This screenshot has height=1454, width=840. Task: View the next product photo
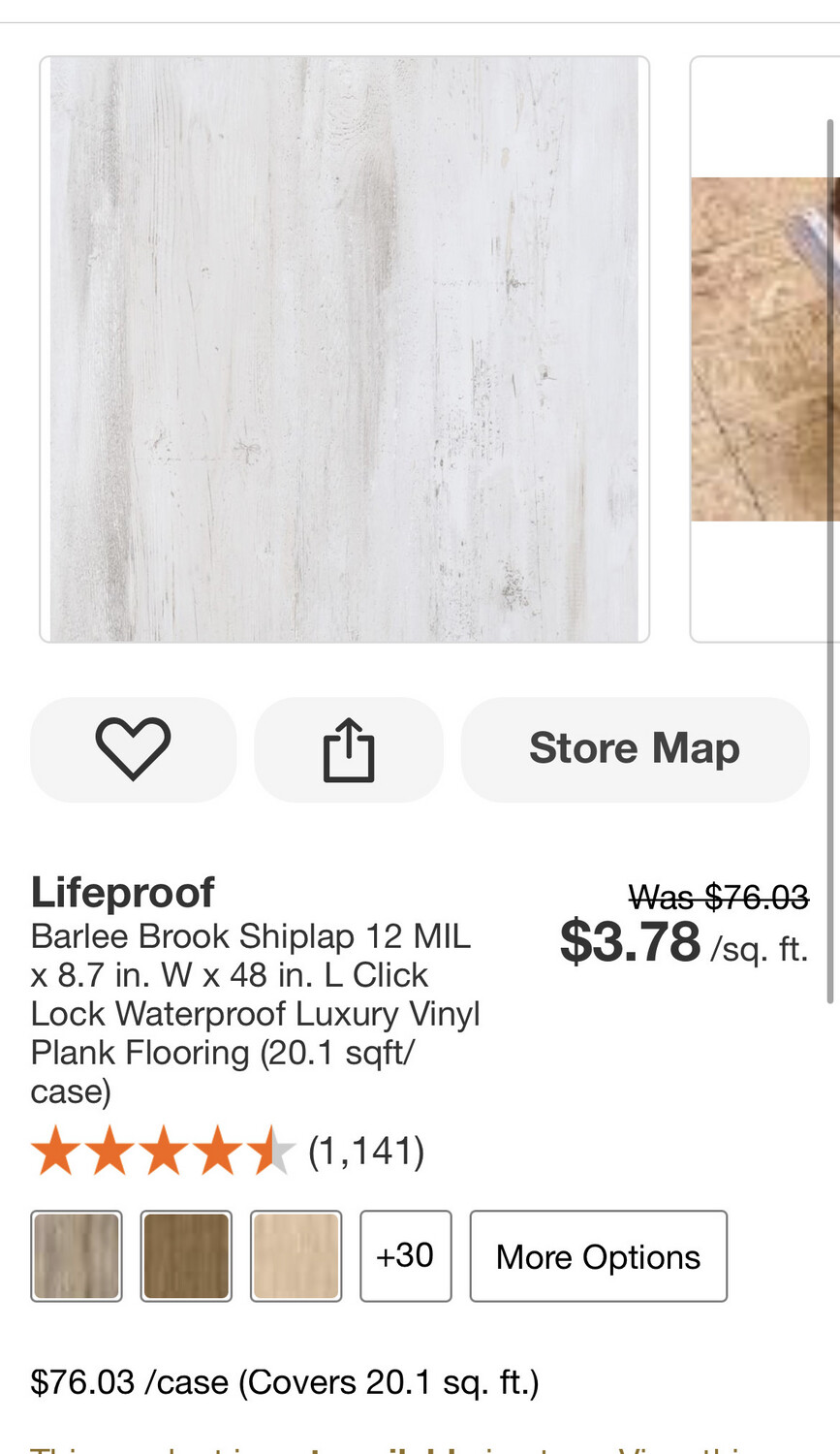pos(765,348)
